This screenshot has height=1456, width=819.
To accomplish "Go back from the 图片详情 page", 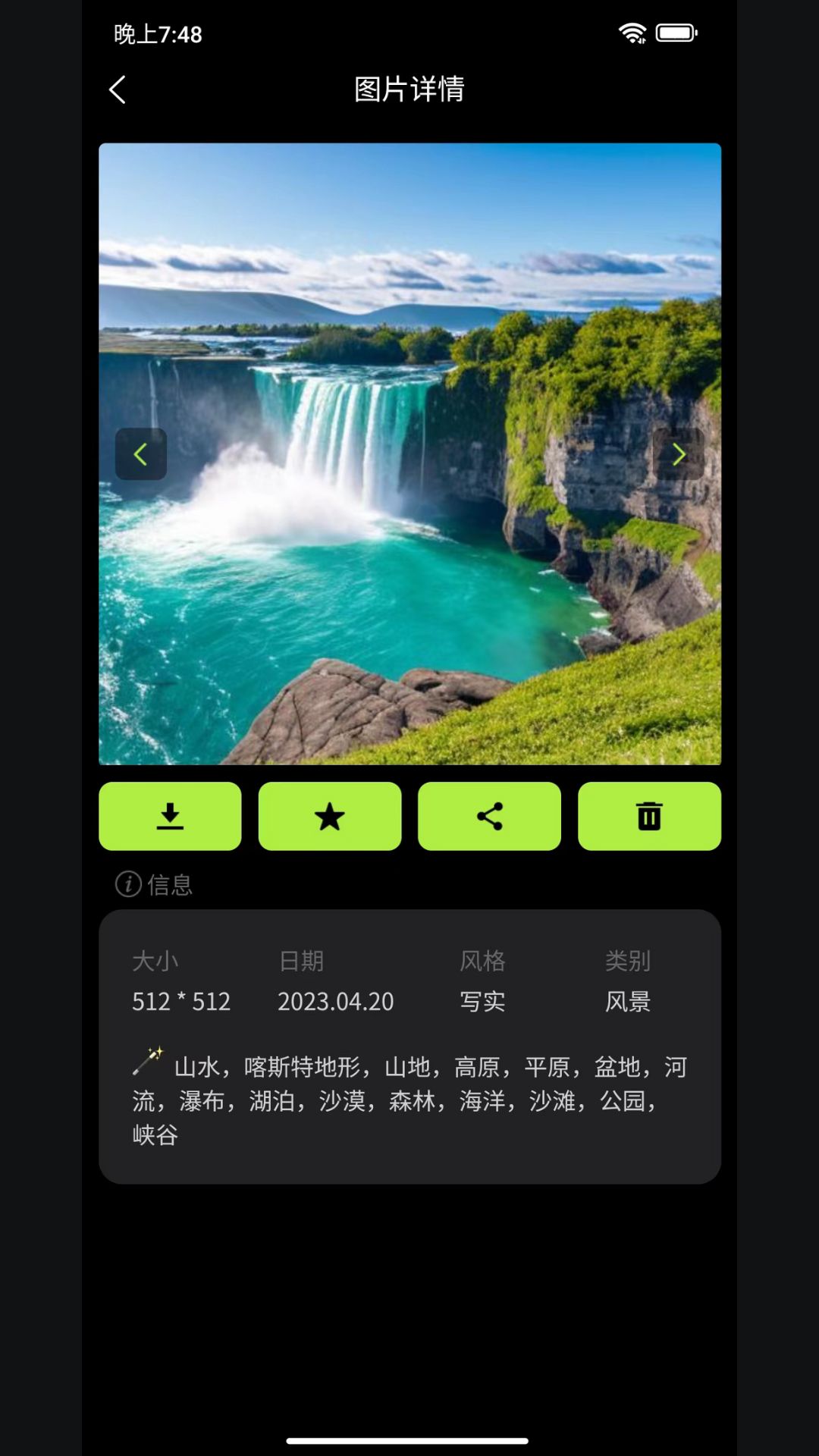I will (x=118, y=89).
